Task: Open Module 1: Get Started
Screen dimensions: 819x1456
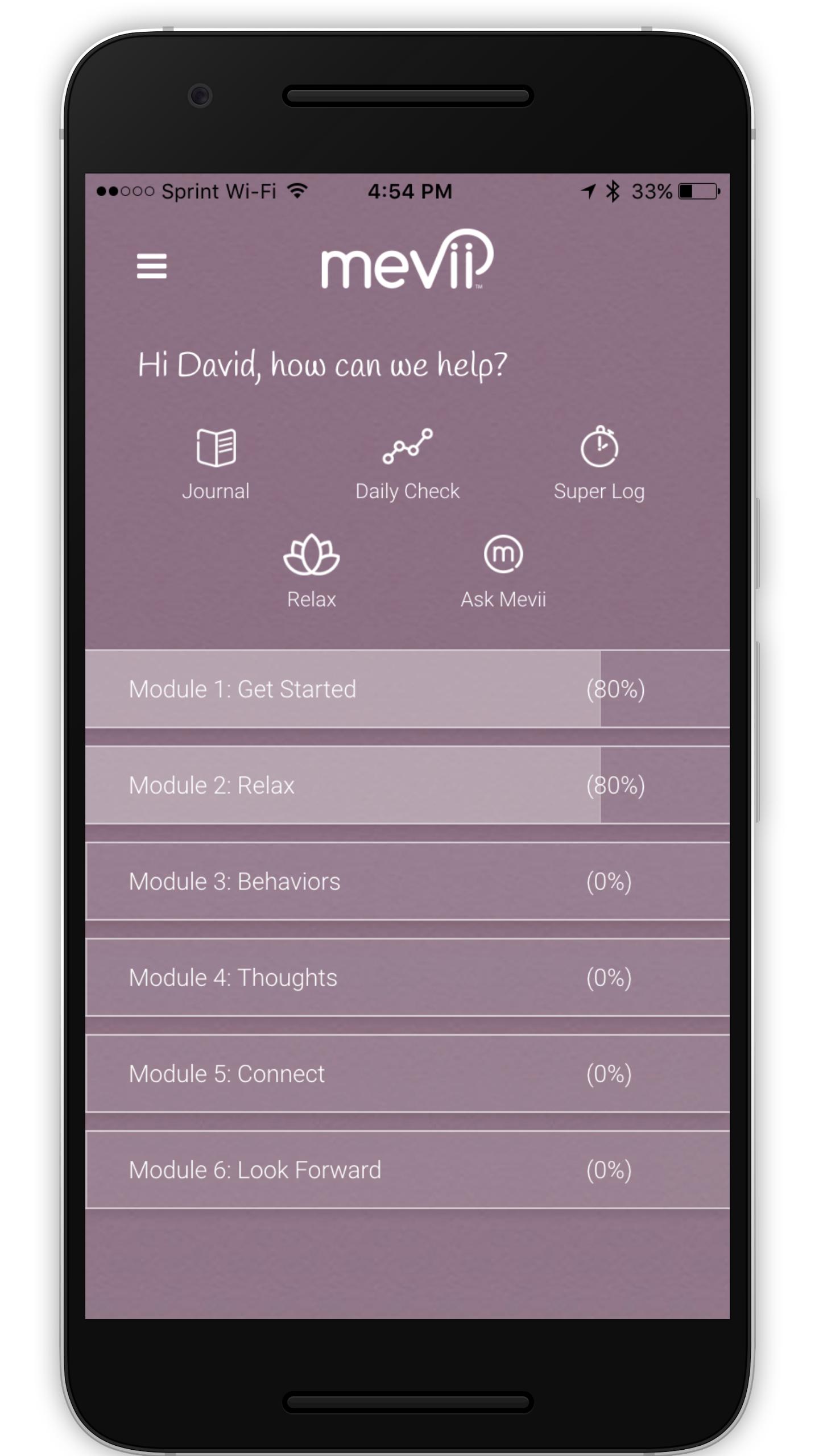Action: (407, 689)
